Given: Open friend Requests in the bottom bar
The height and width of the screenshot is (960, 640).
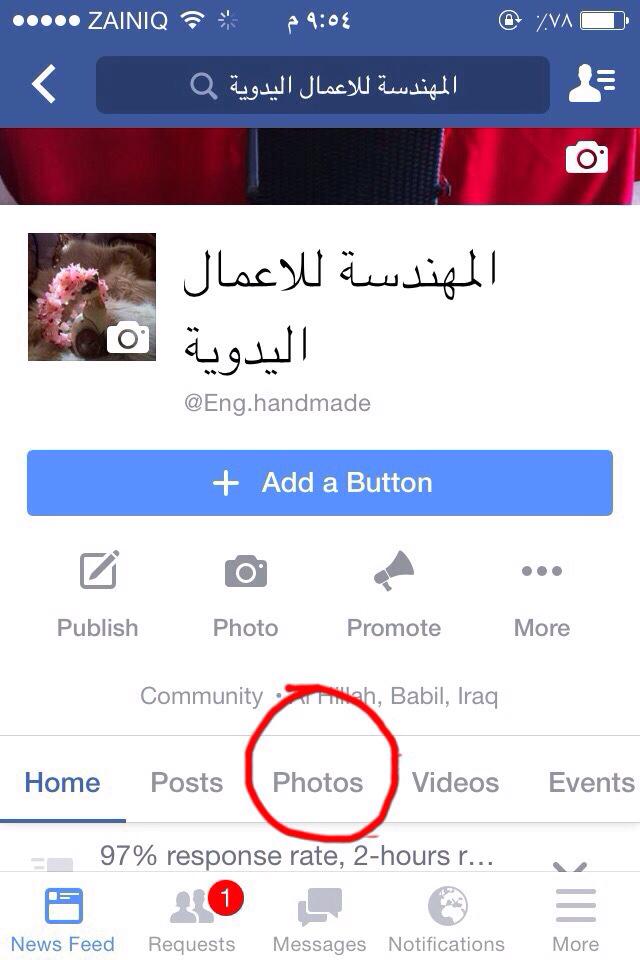Looking at the screenshot, I should point(192,920).
